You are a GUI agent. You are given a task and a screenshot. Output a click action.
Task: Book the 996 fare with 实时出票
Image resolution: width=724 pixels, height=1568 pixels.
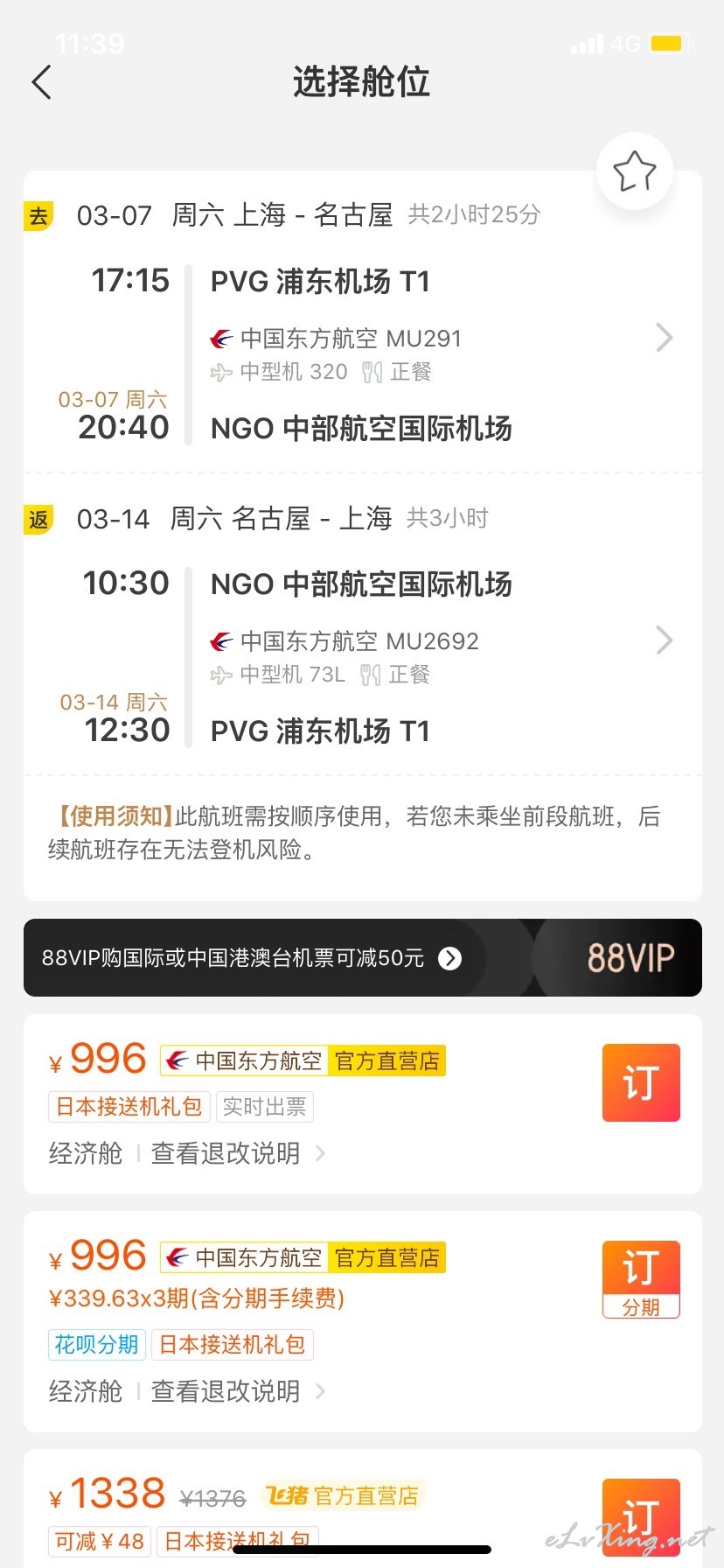(x=641, y=1082)
